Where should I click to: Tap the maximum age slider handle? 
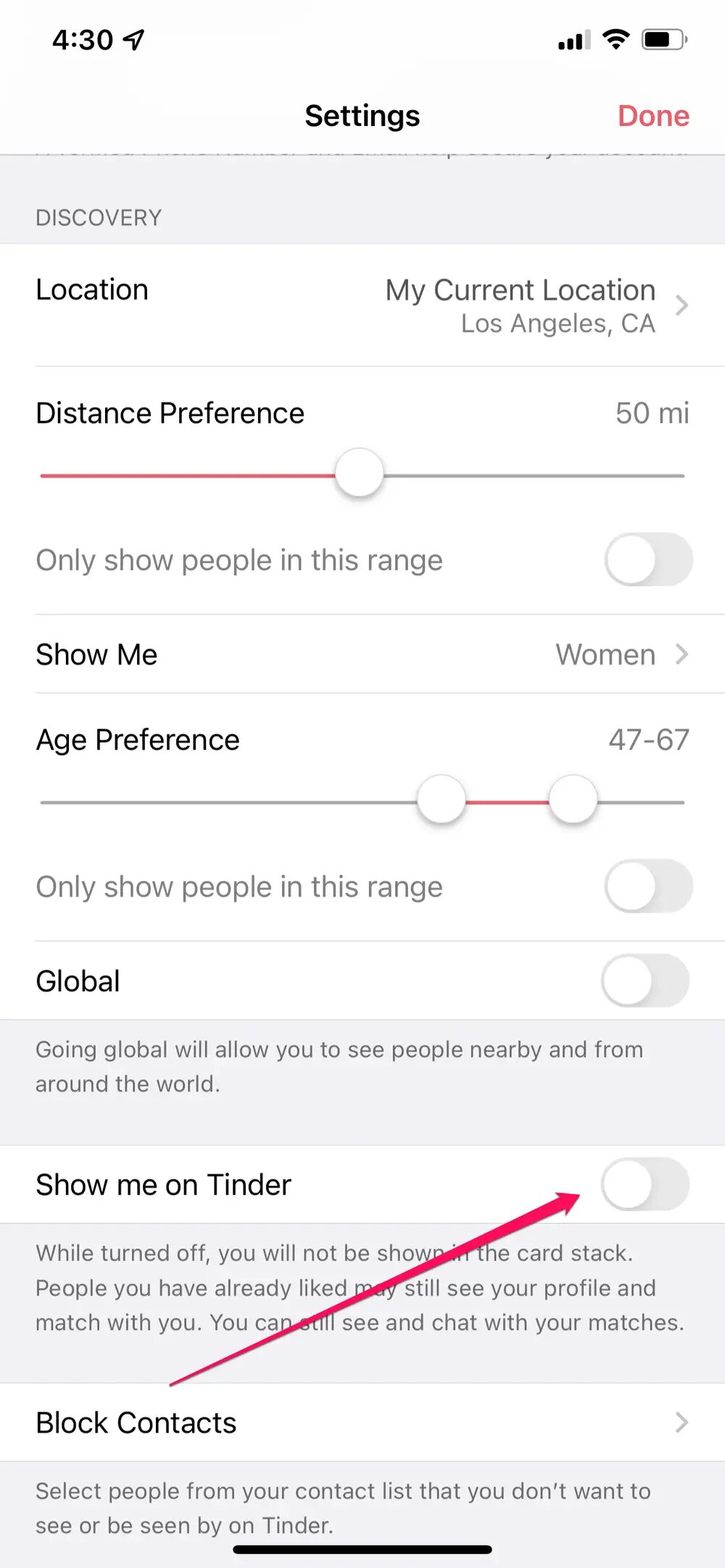(x=573, y=801)
